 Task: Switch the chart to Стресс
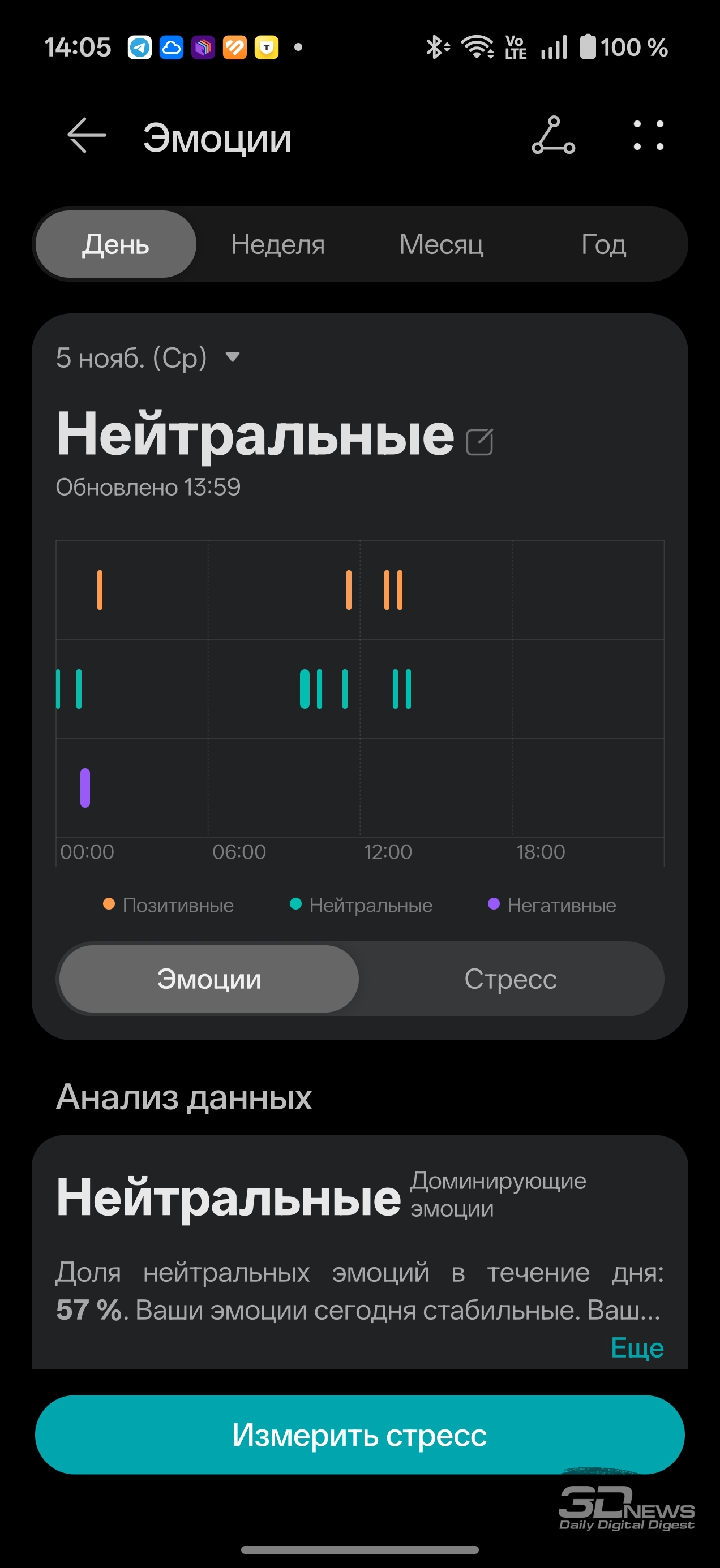click(511, 979)
